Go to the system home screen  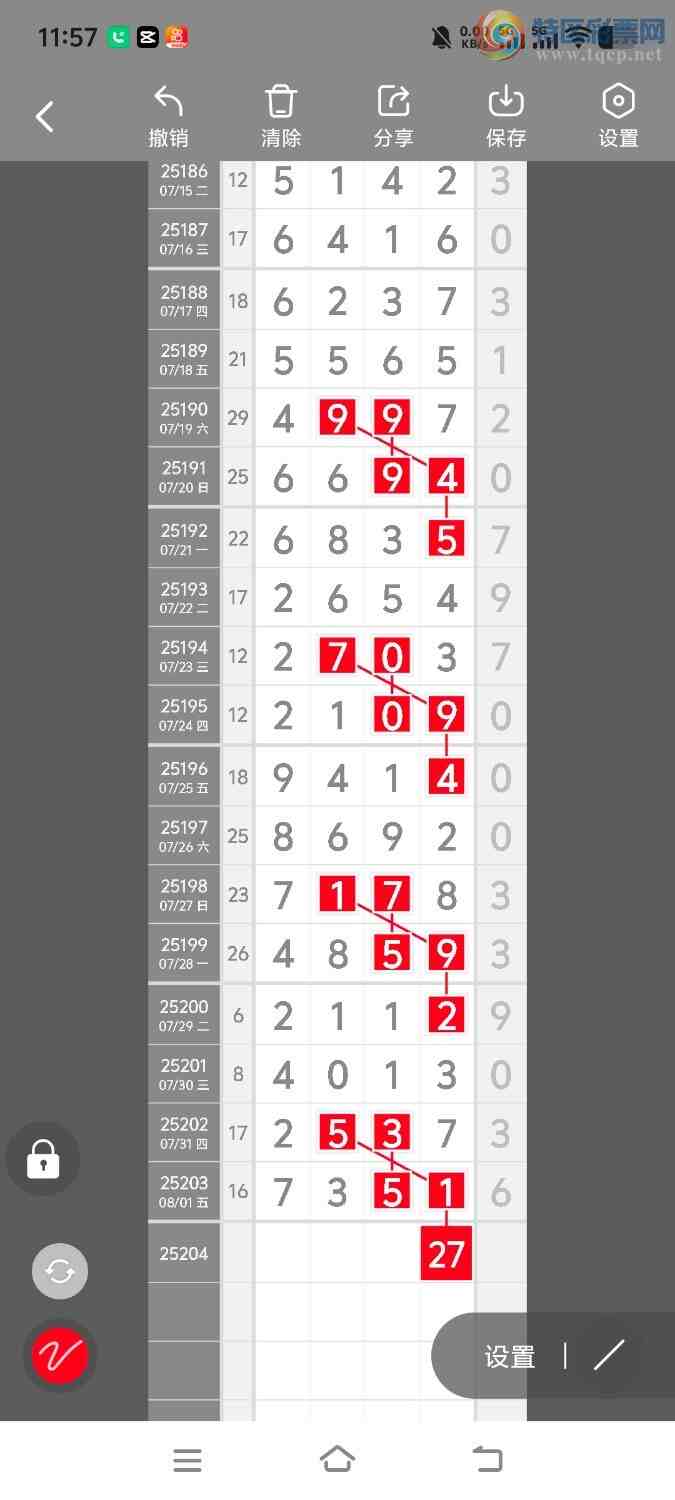click(337, 1460)
